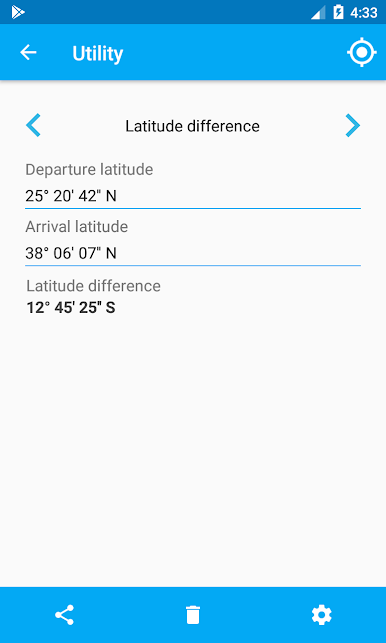
Task: Edit the Departure latitude field
Action: point(193,196)
